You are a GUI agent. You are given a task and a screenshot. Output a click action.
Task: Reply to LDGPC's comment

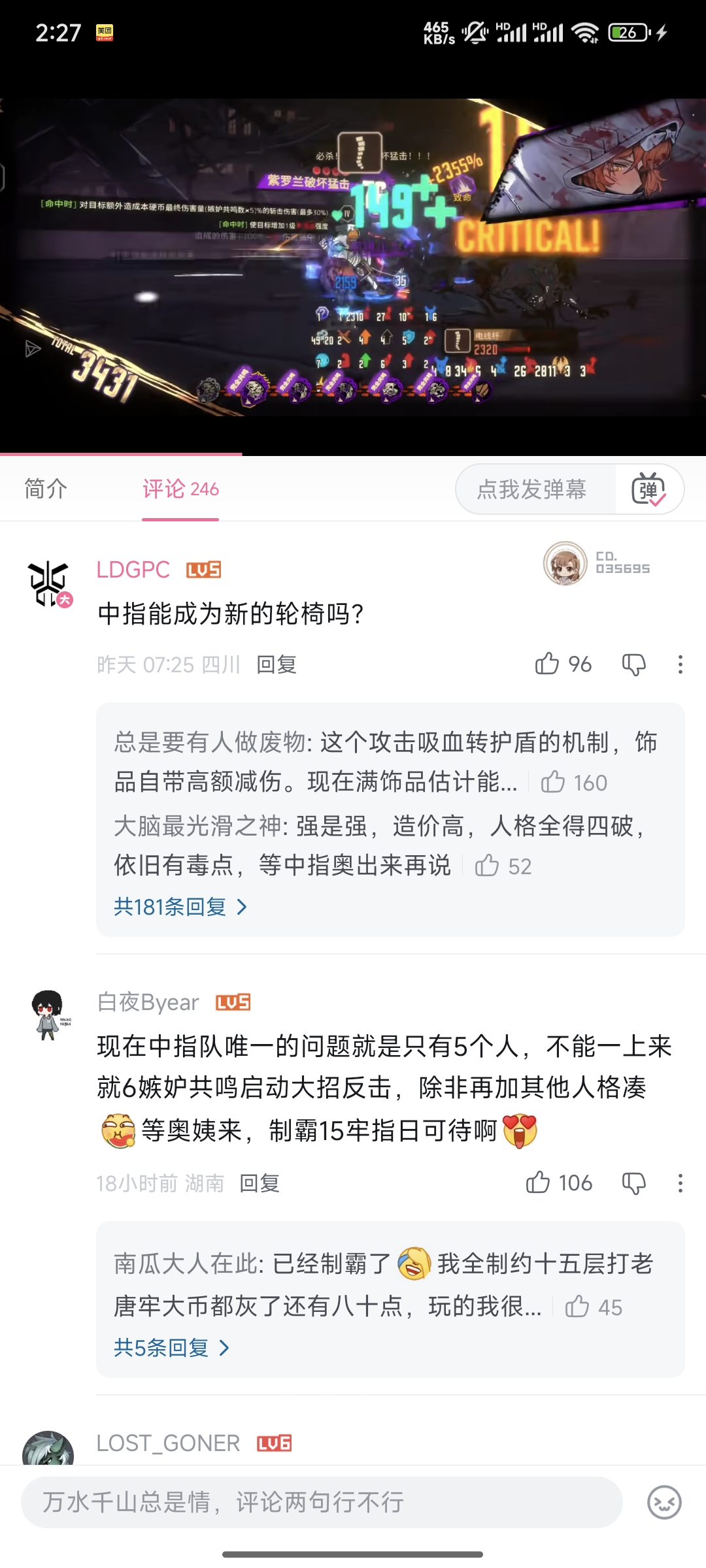point(277,664)
